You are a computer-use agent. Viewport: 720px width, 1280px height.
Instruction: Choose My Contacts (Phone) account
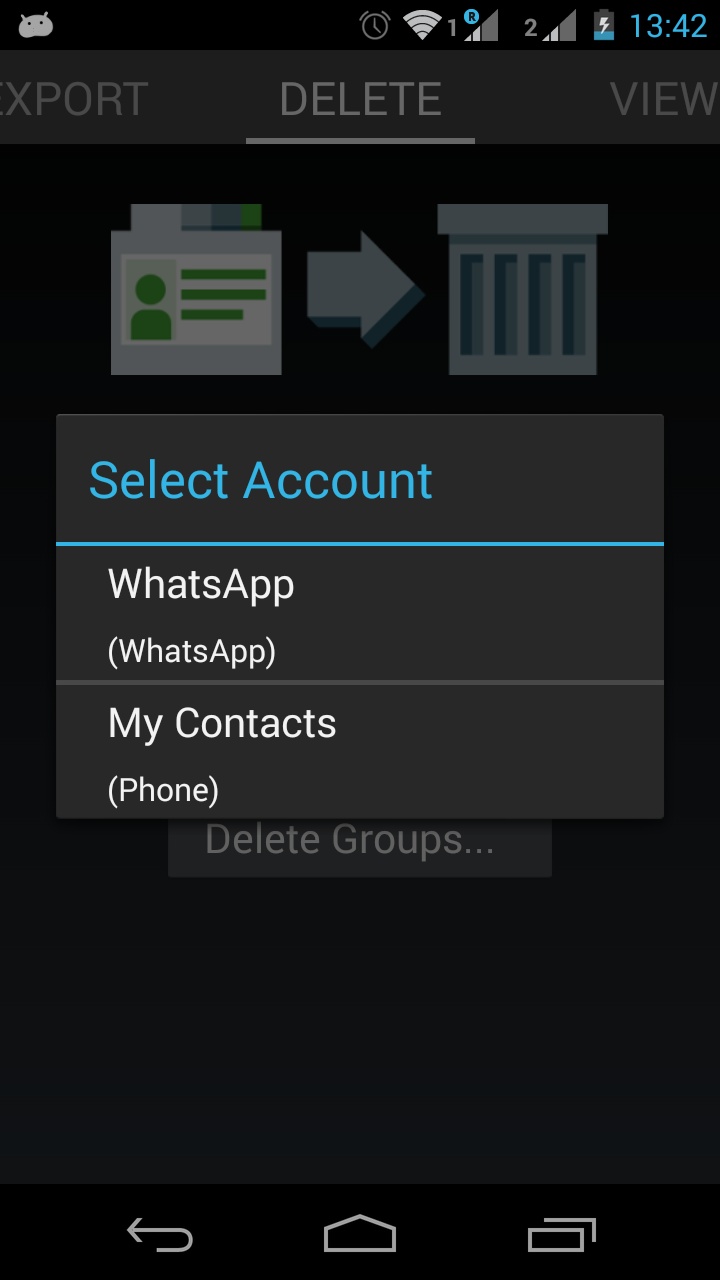pos(360,752)
